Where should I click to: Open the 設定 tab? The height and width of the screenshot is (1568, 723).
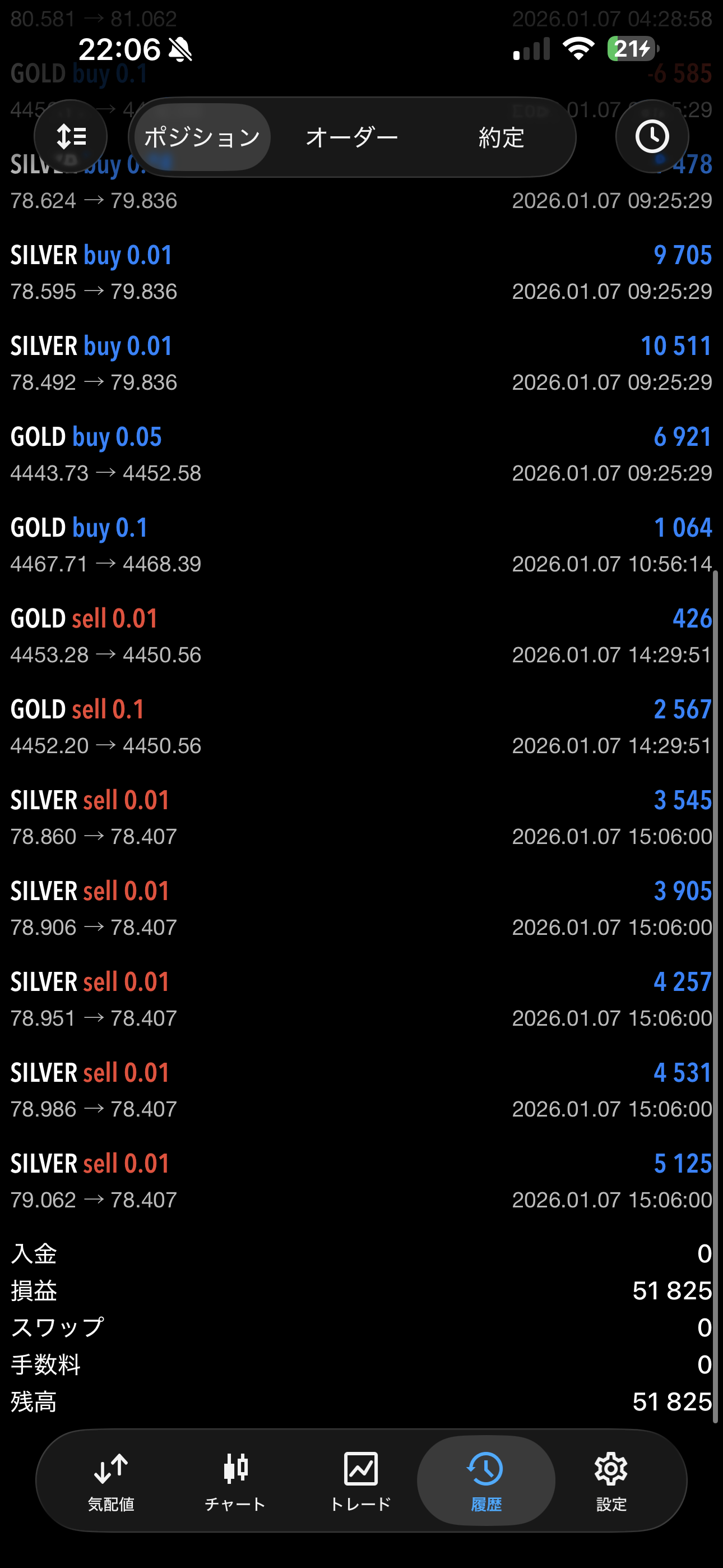(x=610, y=1481)
